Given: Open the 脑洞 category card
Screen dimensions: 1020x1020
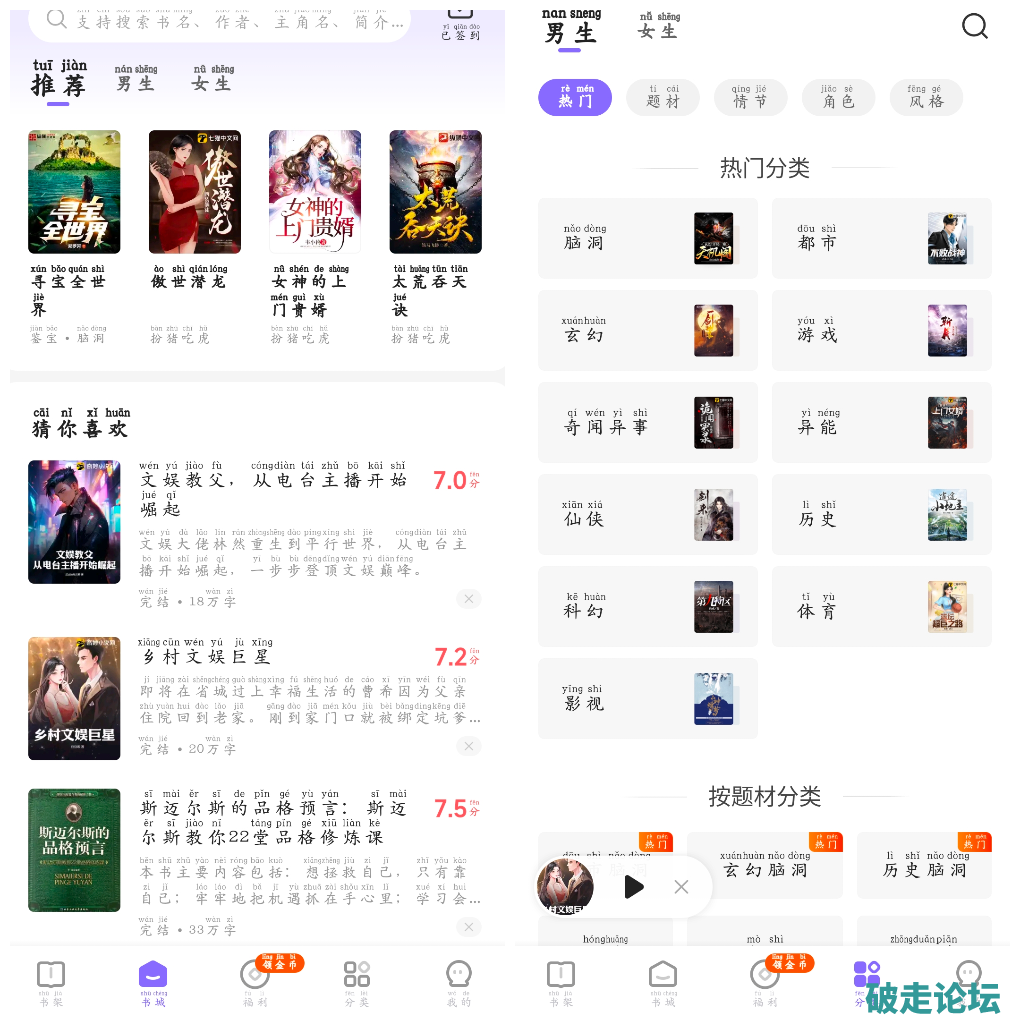Looking at the screenshot, I should pos(647,238).
